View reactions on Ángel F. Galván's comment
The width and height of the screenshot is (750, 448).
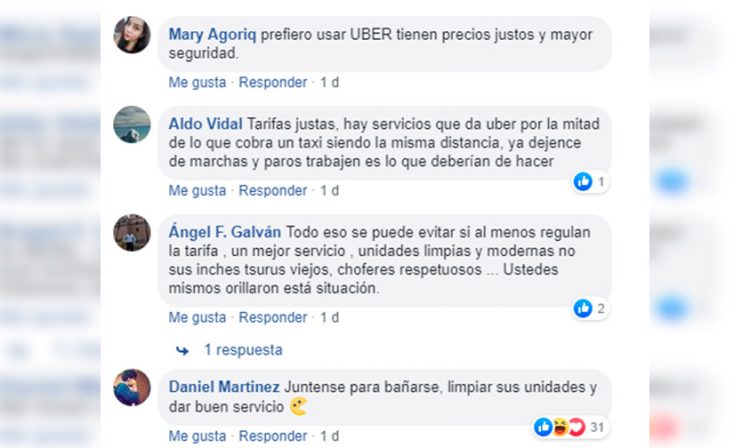pyautogui.click(x=590, y=308)
